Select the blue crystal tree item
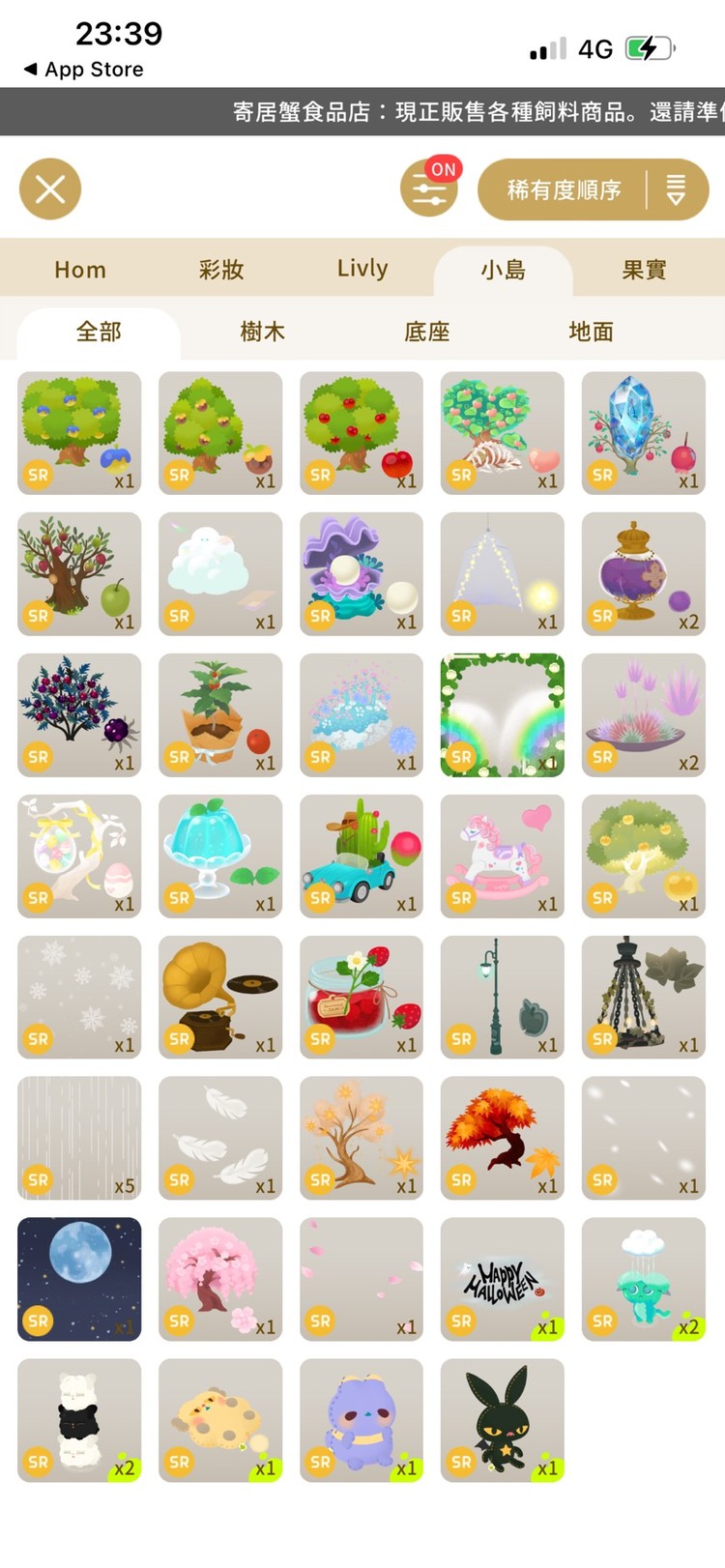The image size is (725, 1568). click(643, 433)
